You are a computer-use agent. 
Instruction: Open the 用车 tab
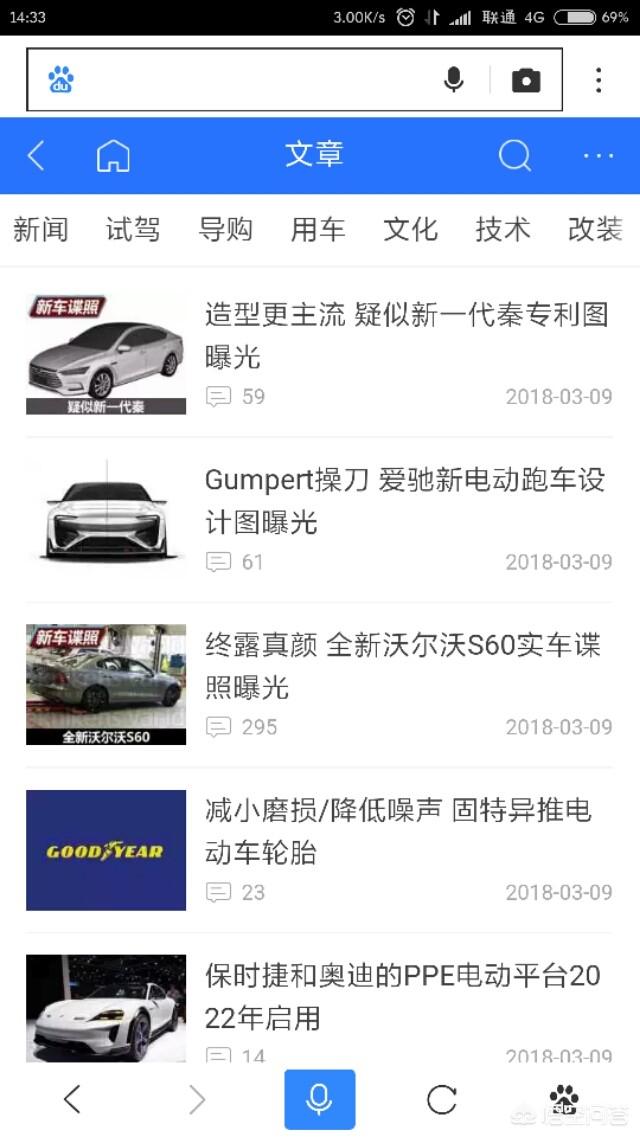318,229
